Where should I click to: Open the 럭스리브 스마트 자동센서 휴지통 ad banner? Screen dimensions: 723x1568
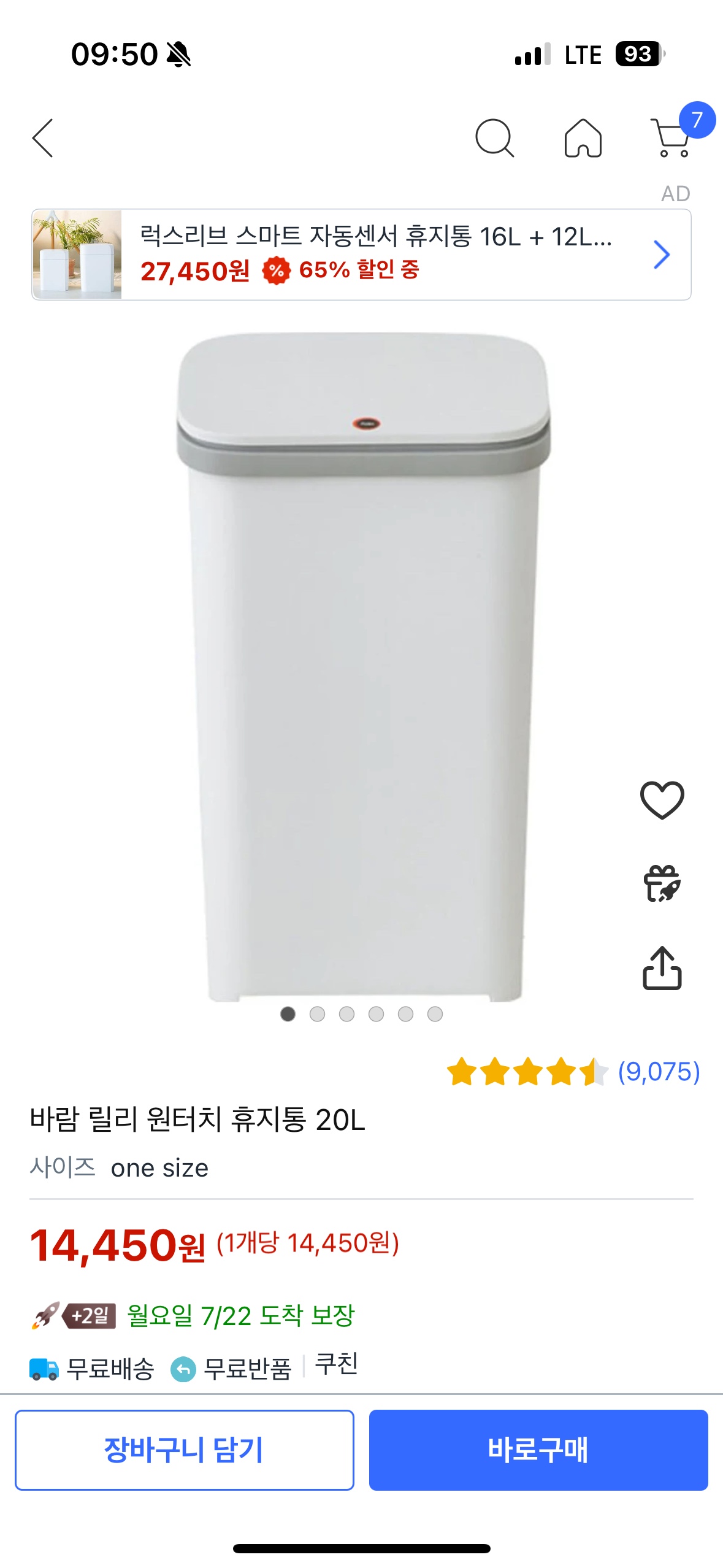coord(361,255)
